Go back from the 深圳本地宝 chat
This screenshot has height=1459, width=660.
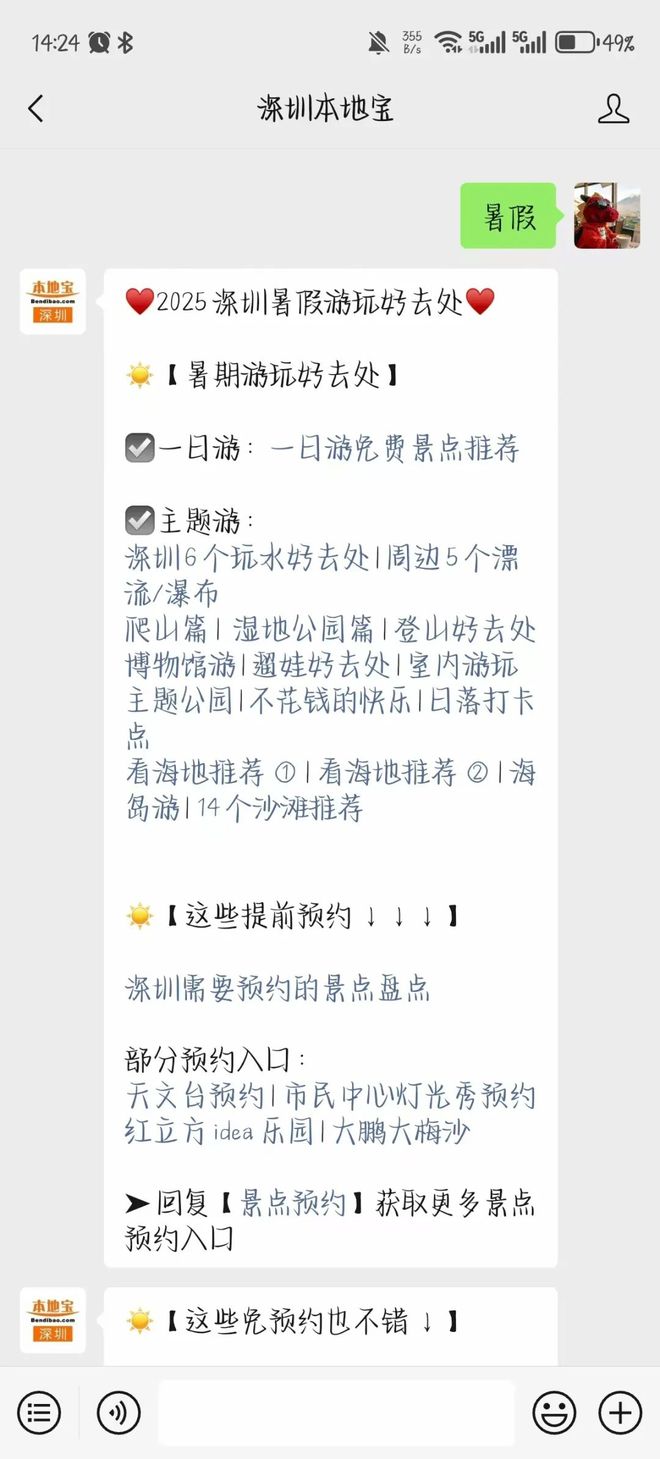36,109
